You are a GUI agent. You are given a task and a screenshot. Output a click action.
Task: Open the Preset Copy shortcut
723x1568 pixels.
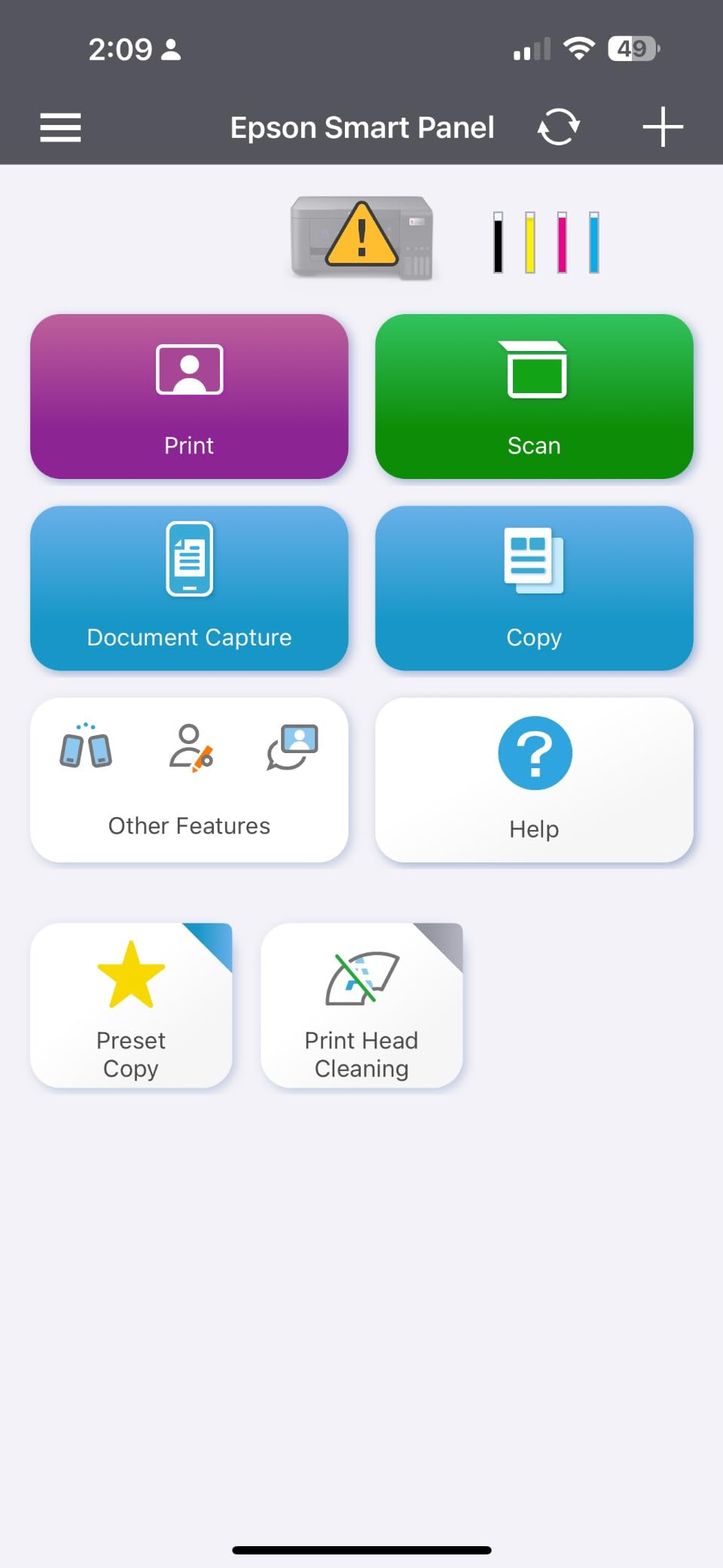131,1005
